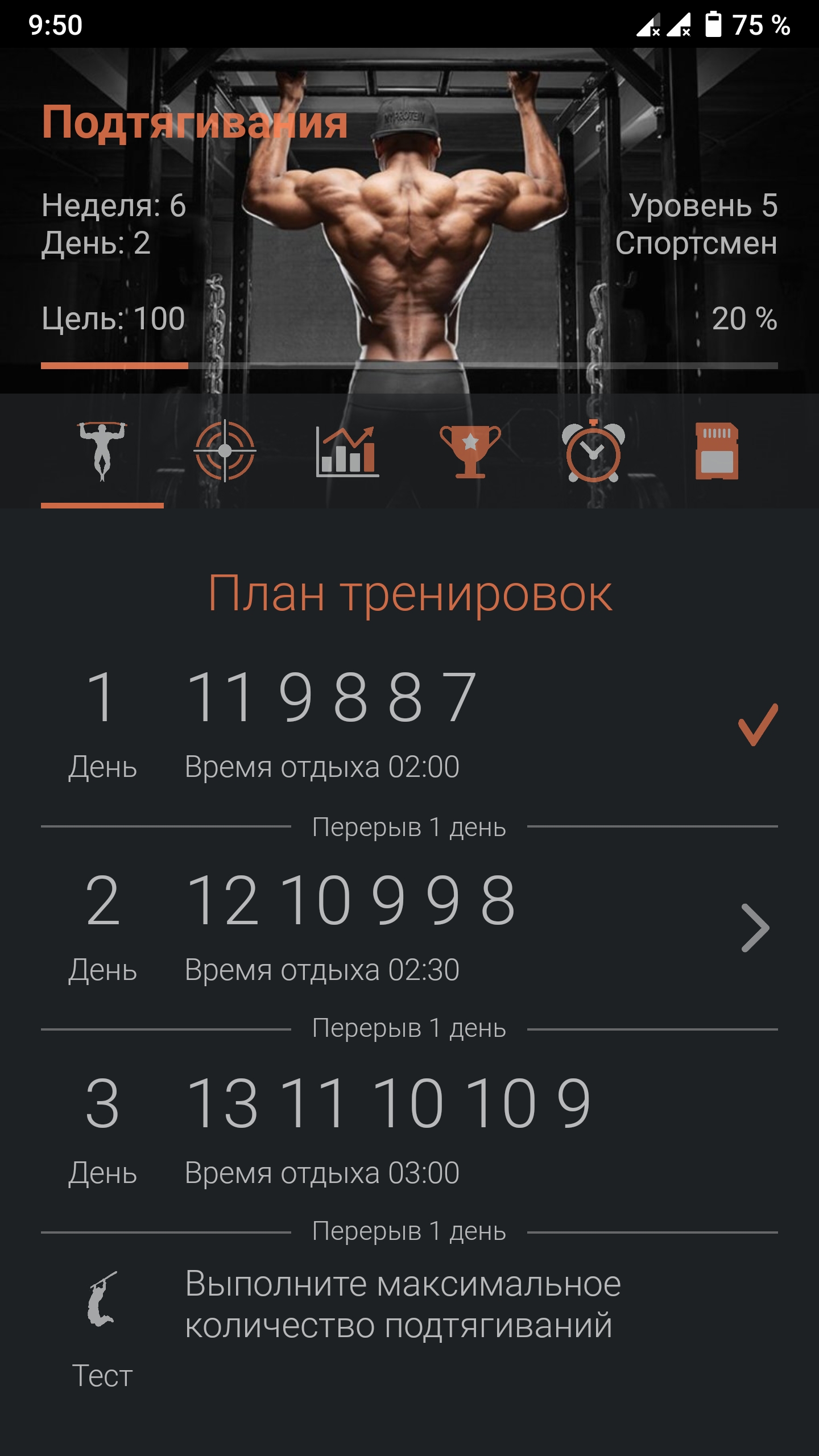
Task: Open the alarm reminder tab
Action: click(x=593, y=451)
